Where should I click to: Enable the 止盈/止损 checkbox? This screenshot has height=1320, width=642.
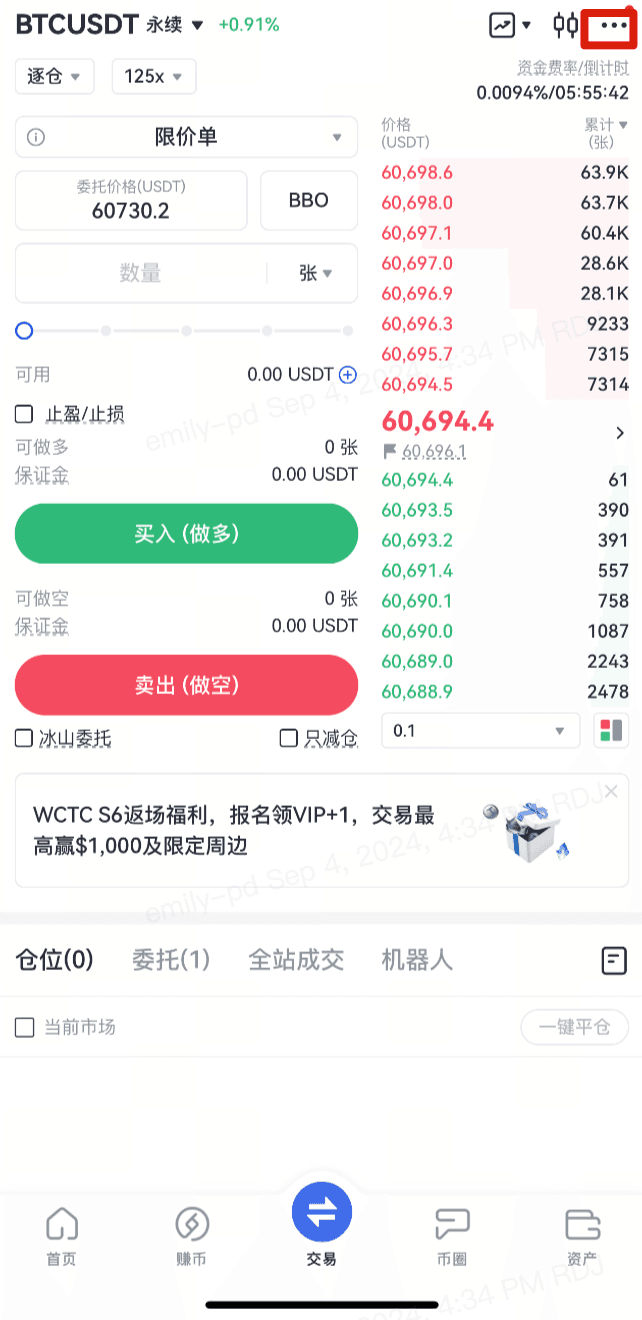[x=24, y=414]
